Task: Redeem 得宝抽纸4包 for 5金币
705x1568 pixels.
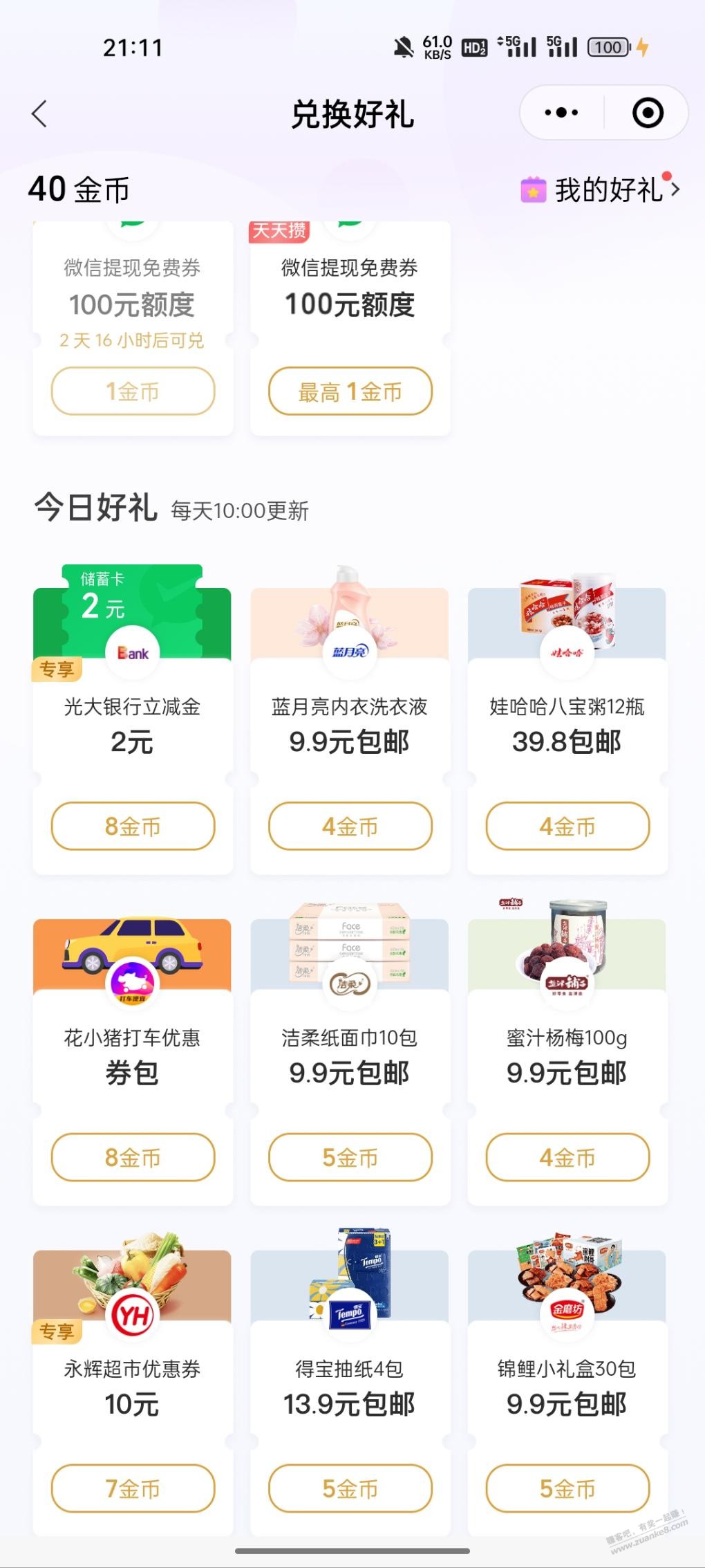Action: click(x=350, y=1488)
